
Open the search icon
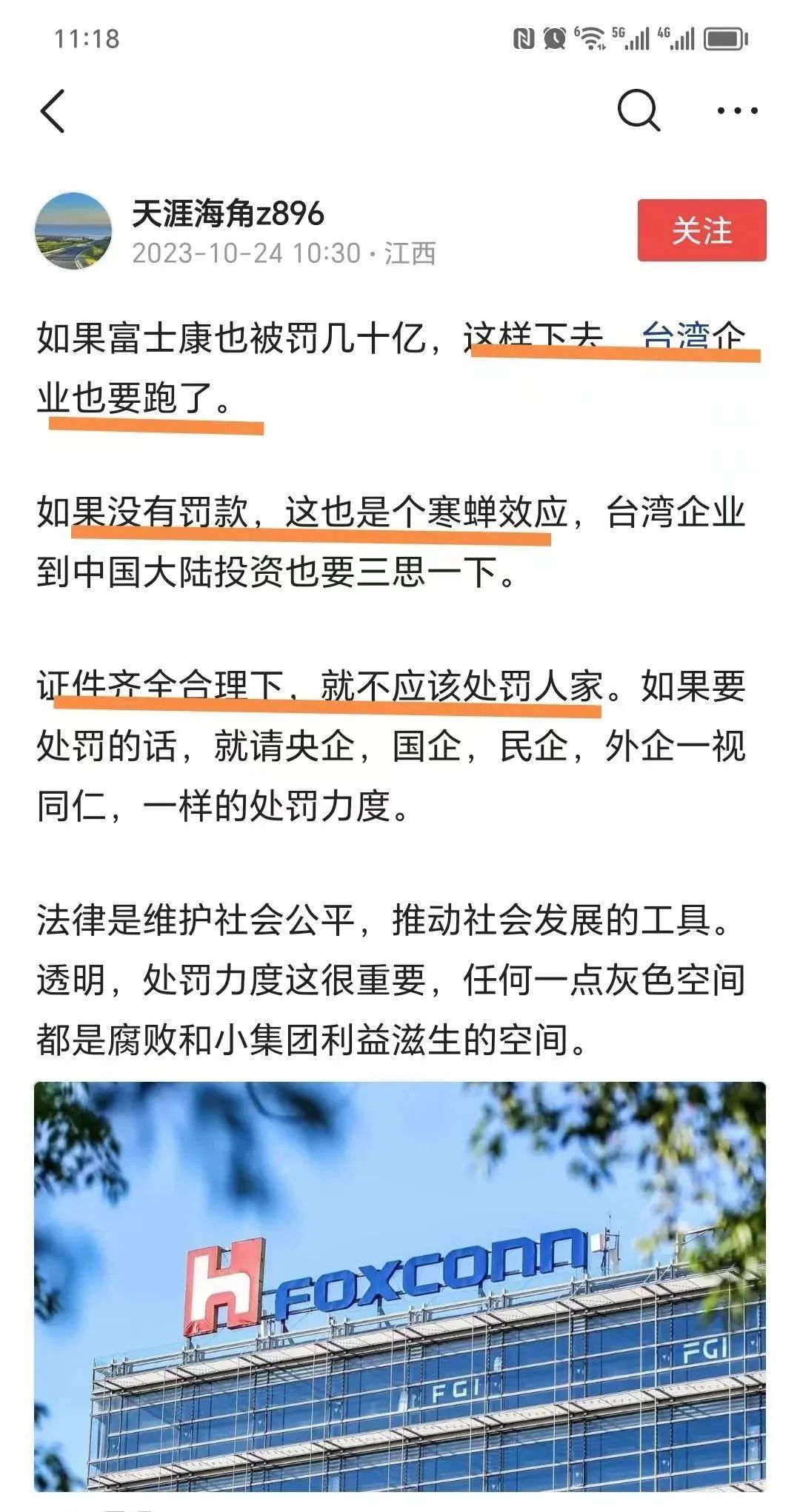point(638,111)
